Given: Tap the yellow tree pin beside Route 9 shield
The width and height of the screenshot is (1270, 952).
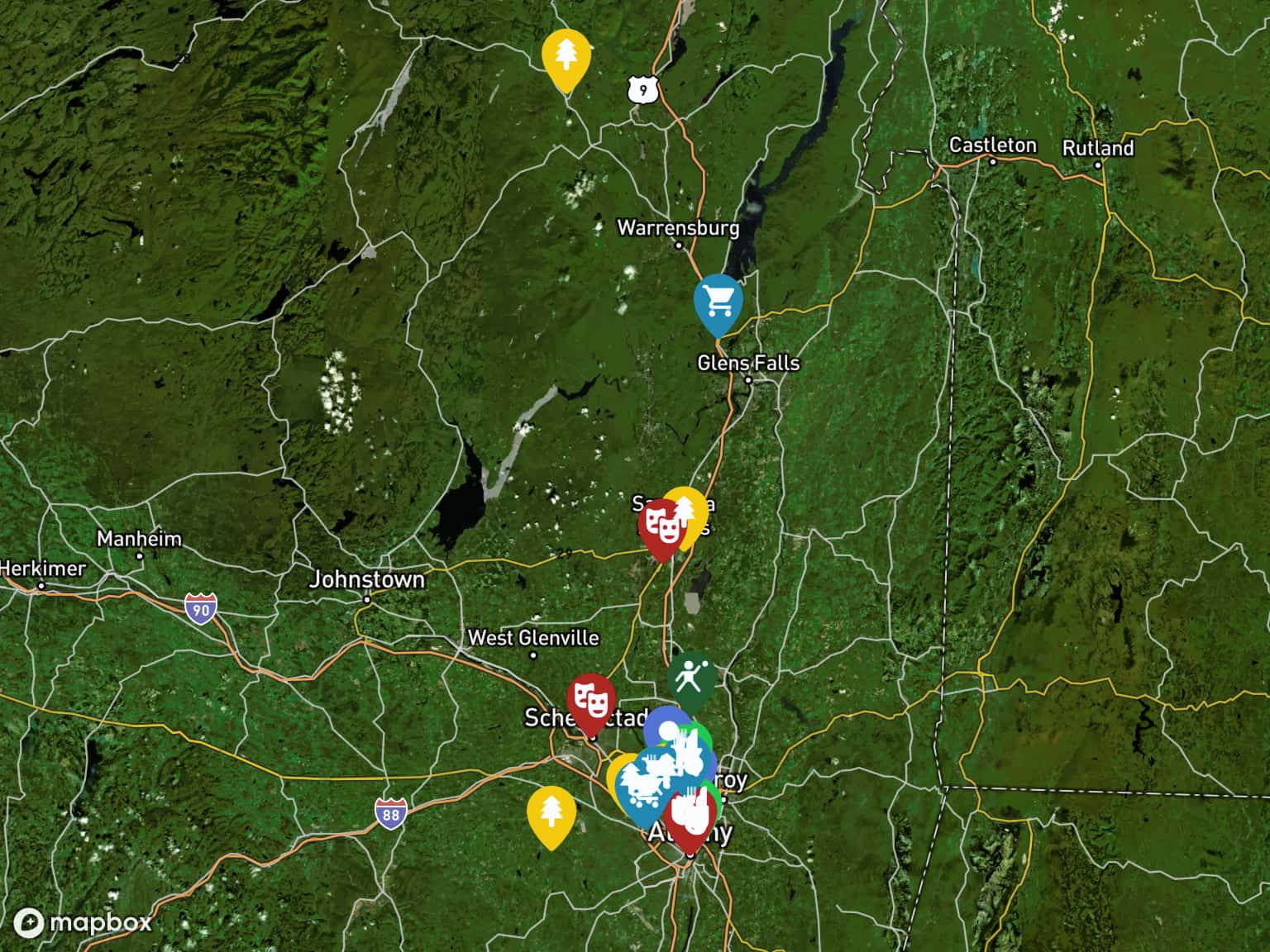Looking at the screenshot, I should pos(566,56).
